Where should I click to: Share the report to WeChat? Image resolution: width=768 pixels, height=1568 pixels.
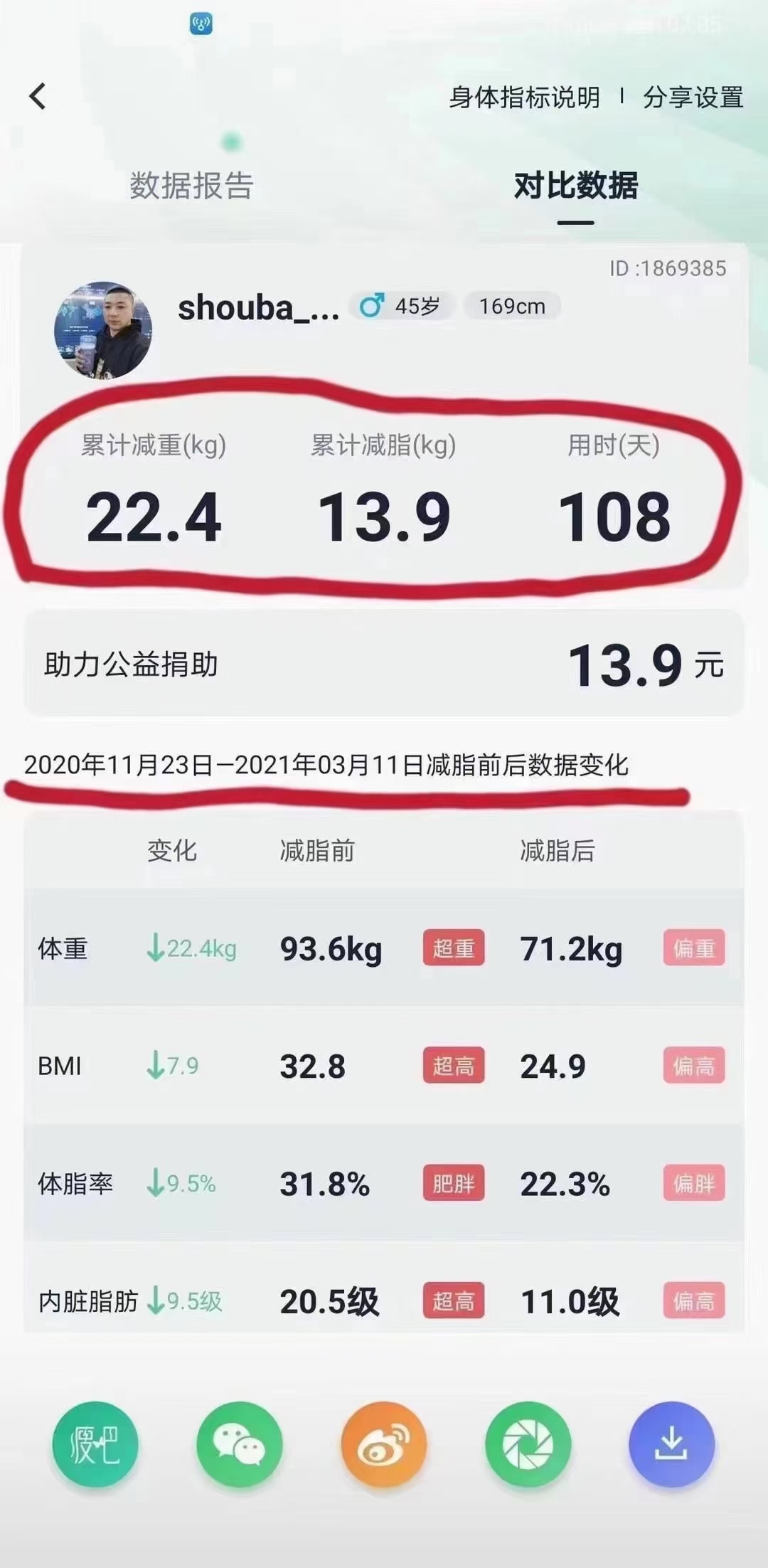tap(240, 1444)
